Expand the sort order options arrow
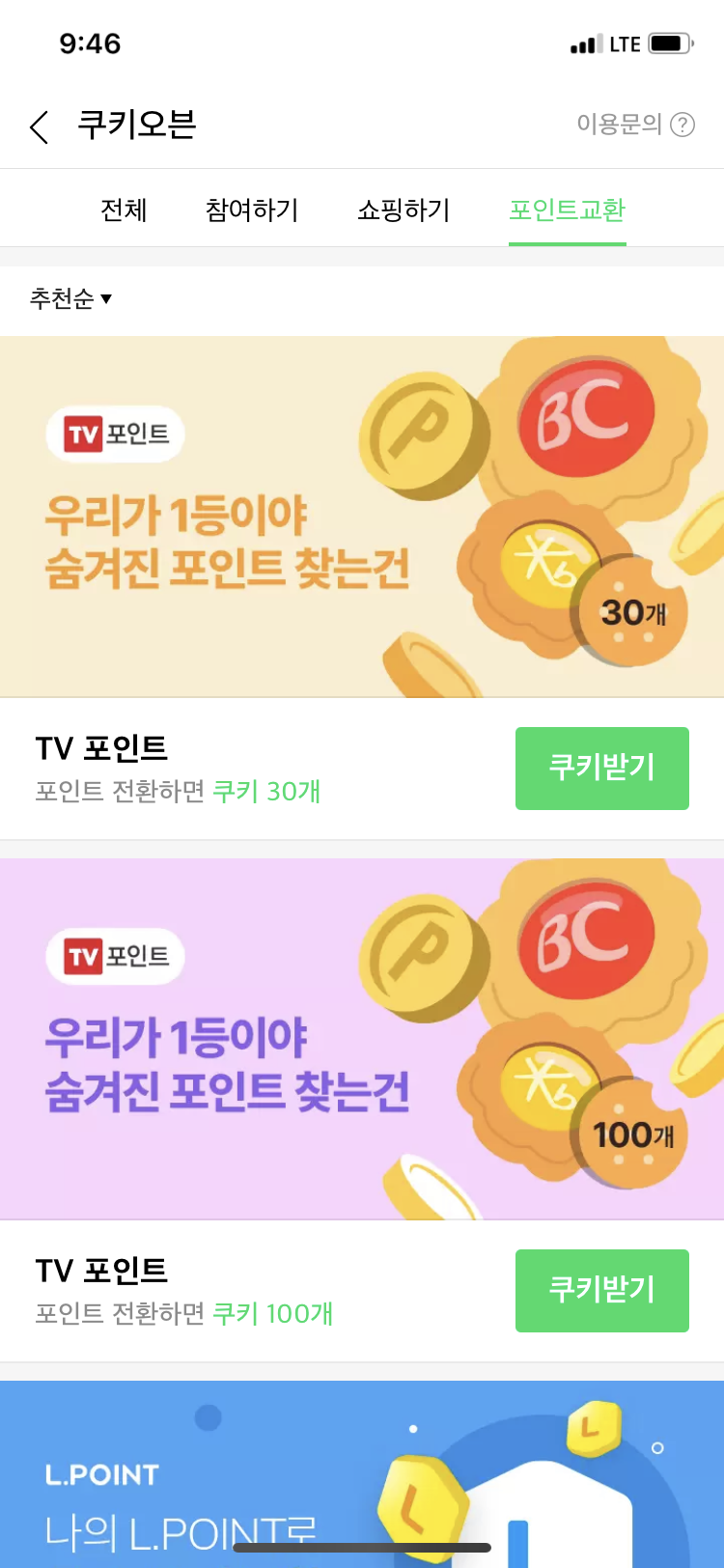The height and width of the screenshot is (1568, 724). coord(104,300)
